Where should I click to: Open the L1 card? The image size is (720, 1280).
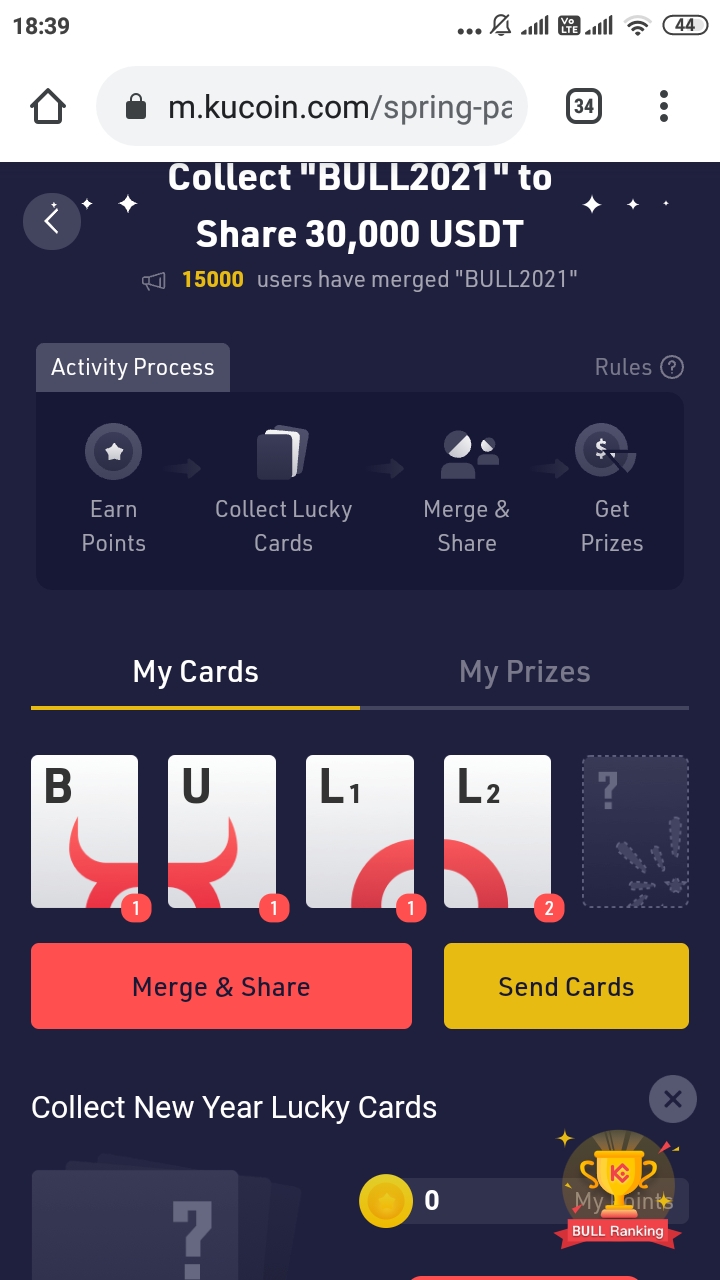pyautogui.click(x=360, y=831)
